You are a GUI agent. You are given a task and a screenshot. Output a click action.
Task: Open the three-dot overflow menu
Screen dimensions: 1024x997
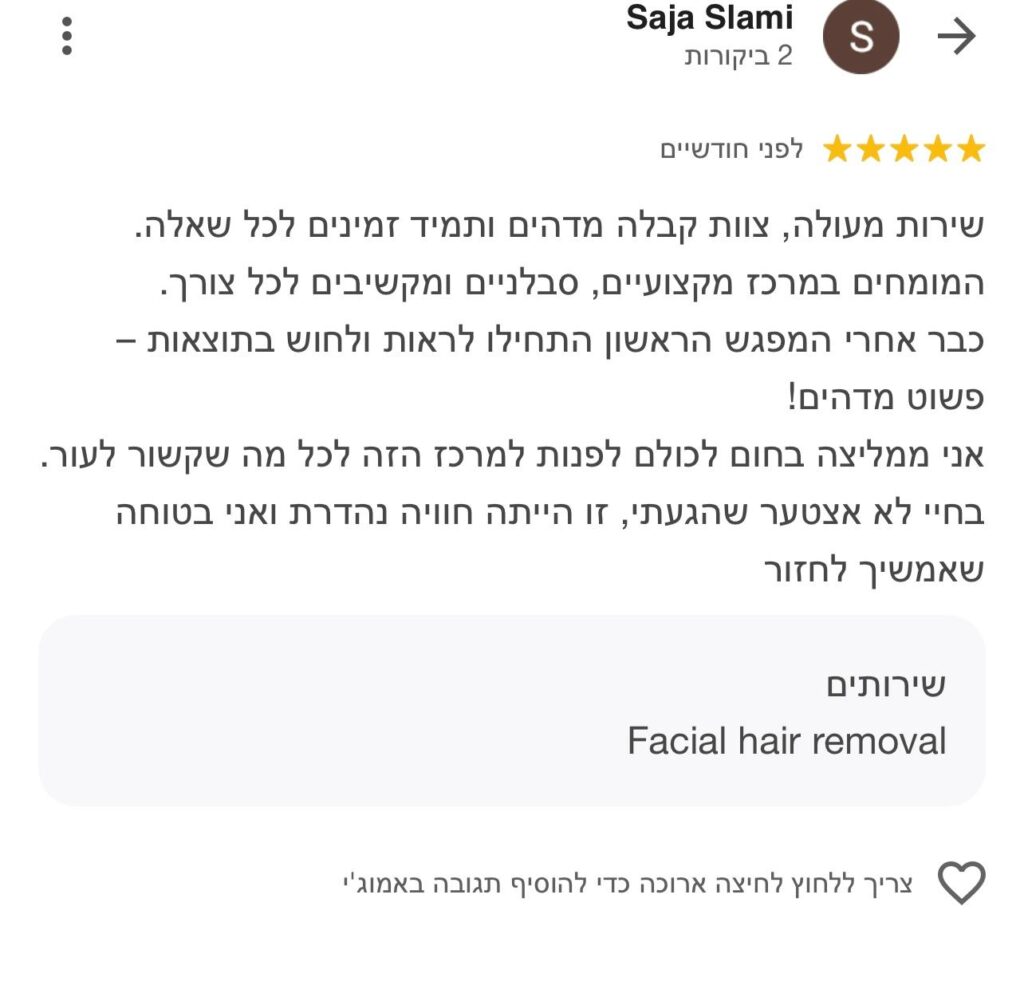[67, 36]
